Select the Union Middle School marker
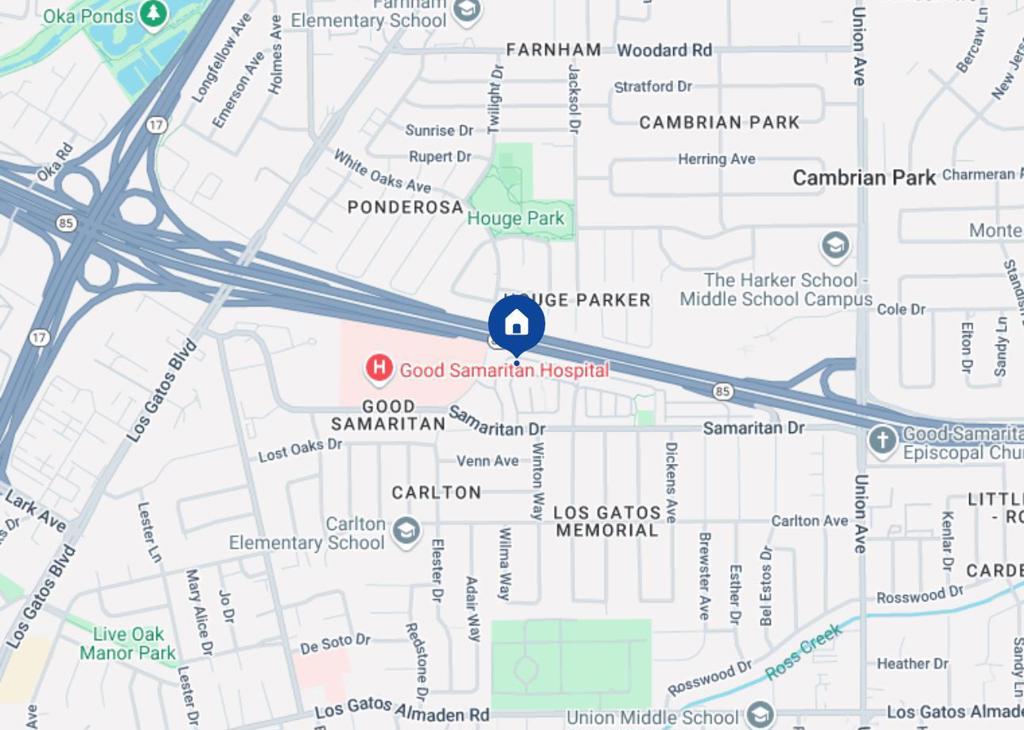Image resolution: width=1024 pixels, height=730 pixels. 759,714
